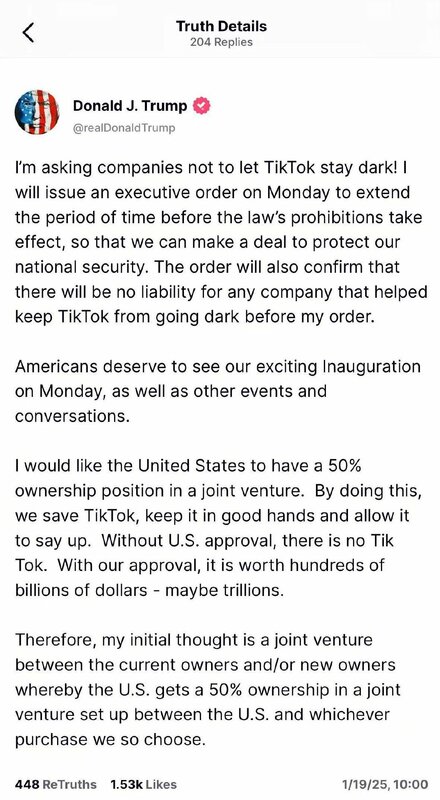
Task: Go back using the top-left arrow
Action: (x=29, y=33)
